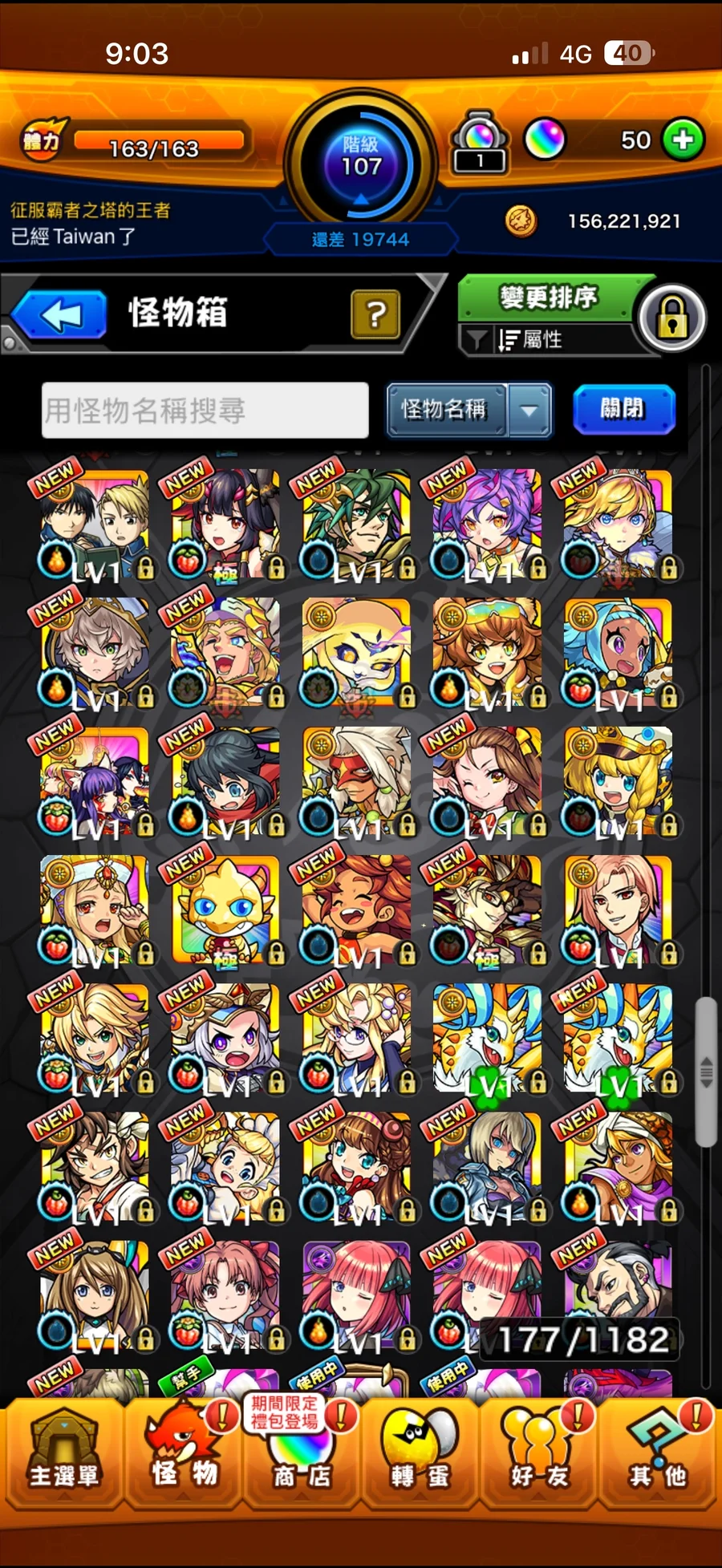
Task: Open the monster box help question mark
Action: point(375,314)
